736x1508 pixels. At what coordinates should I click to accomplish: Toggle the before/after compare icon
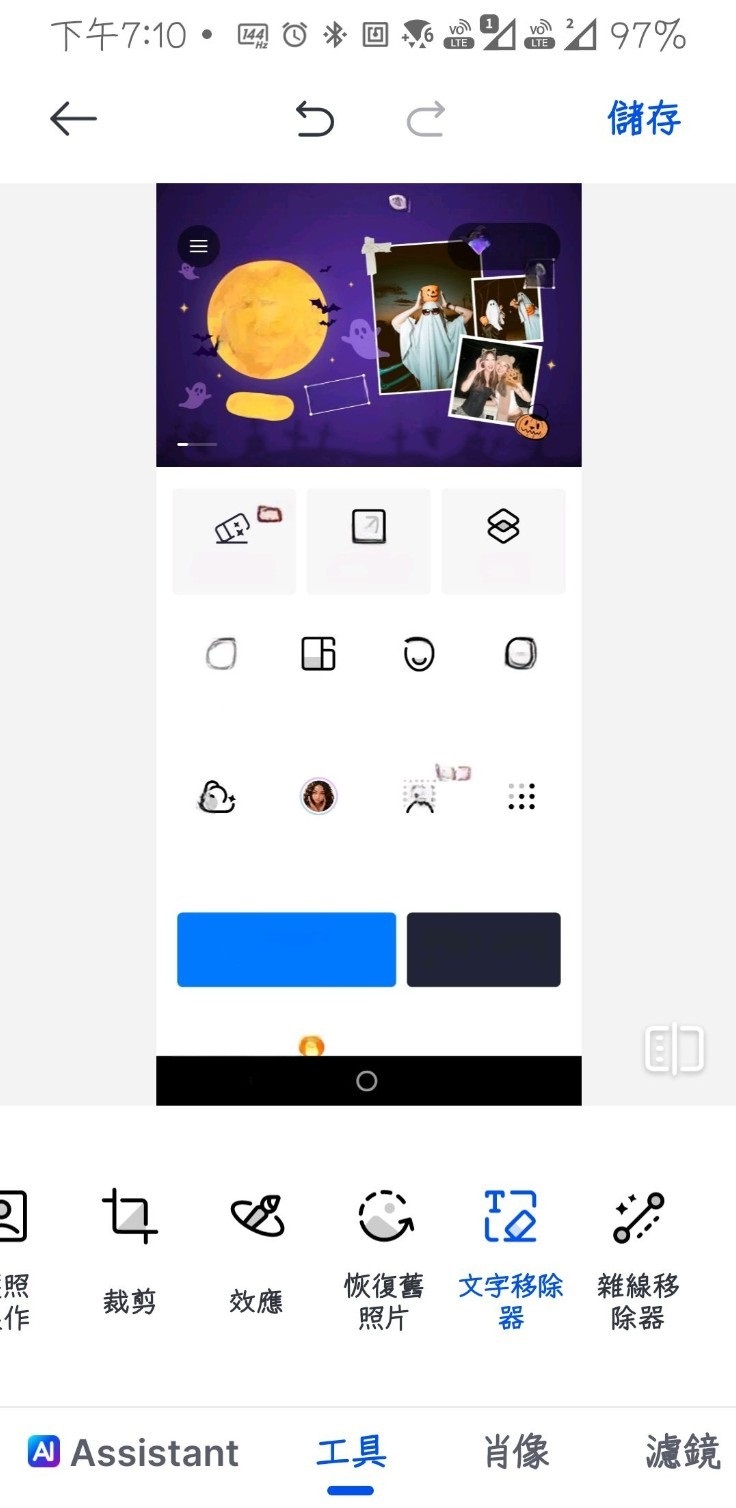674,1050
